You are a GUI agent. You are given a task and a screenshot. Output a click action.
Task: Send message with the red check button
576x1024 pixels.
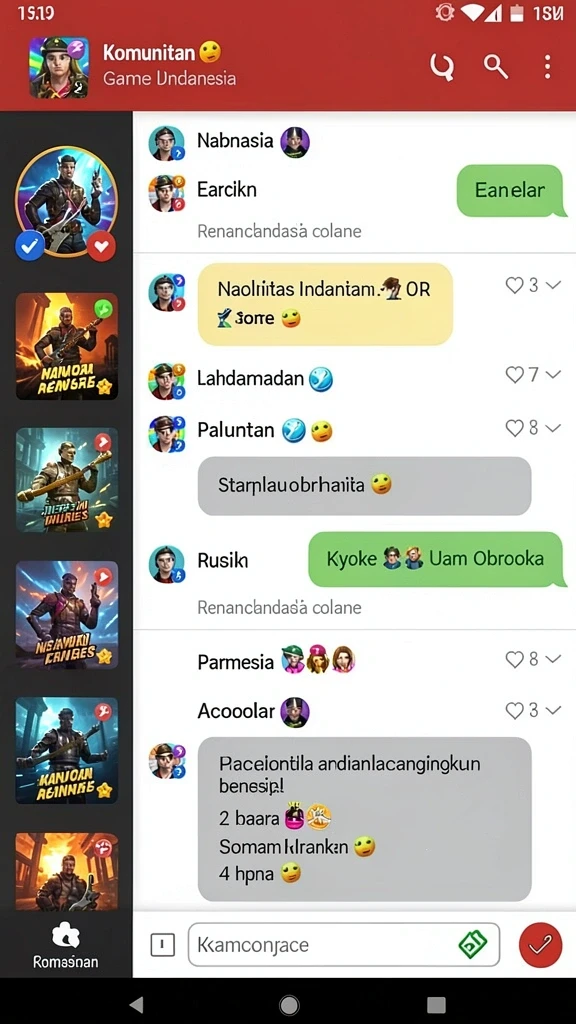540,944
